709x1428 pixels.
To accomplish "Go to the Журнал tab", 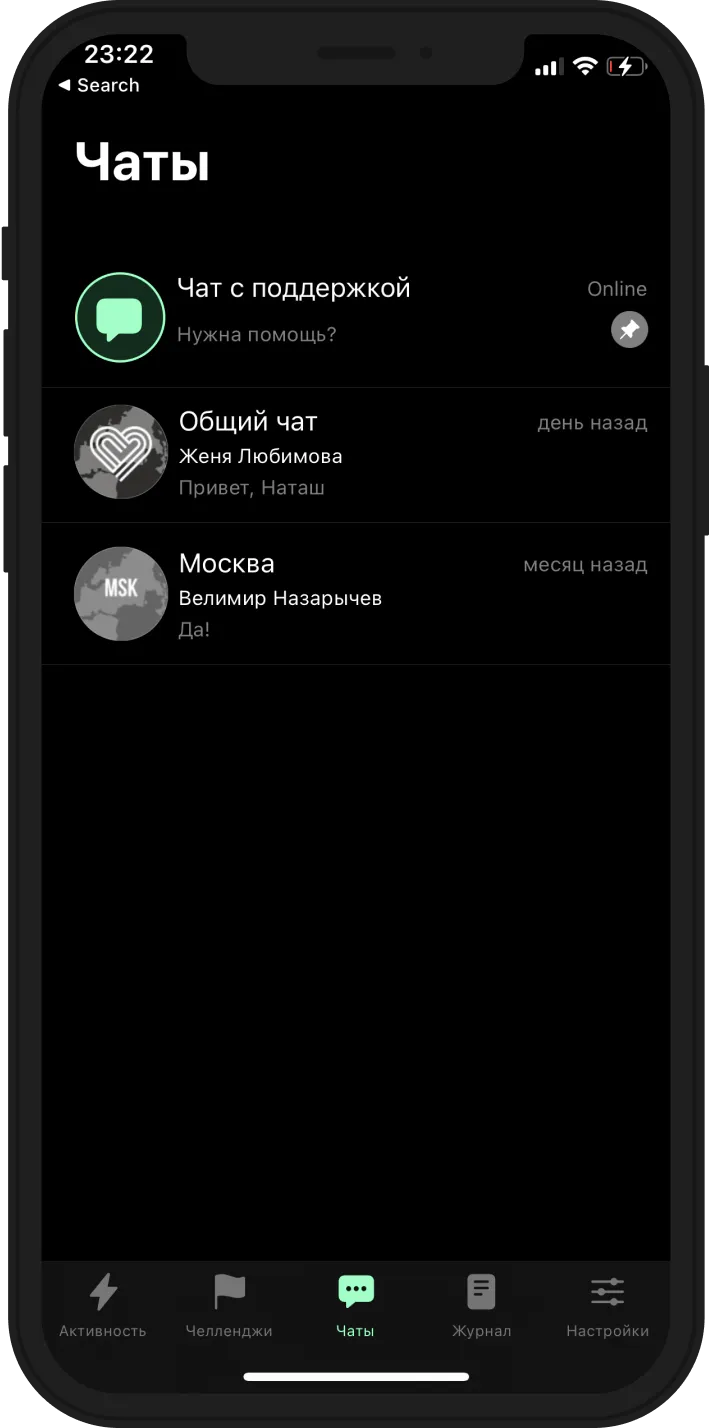I will (481, 1304).
